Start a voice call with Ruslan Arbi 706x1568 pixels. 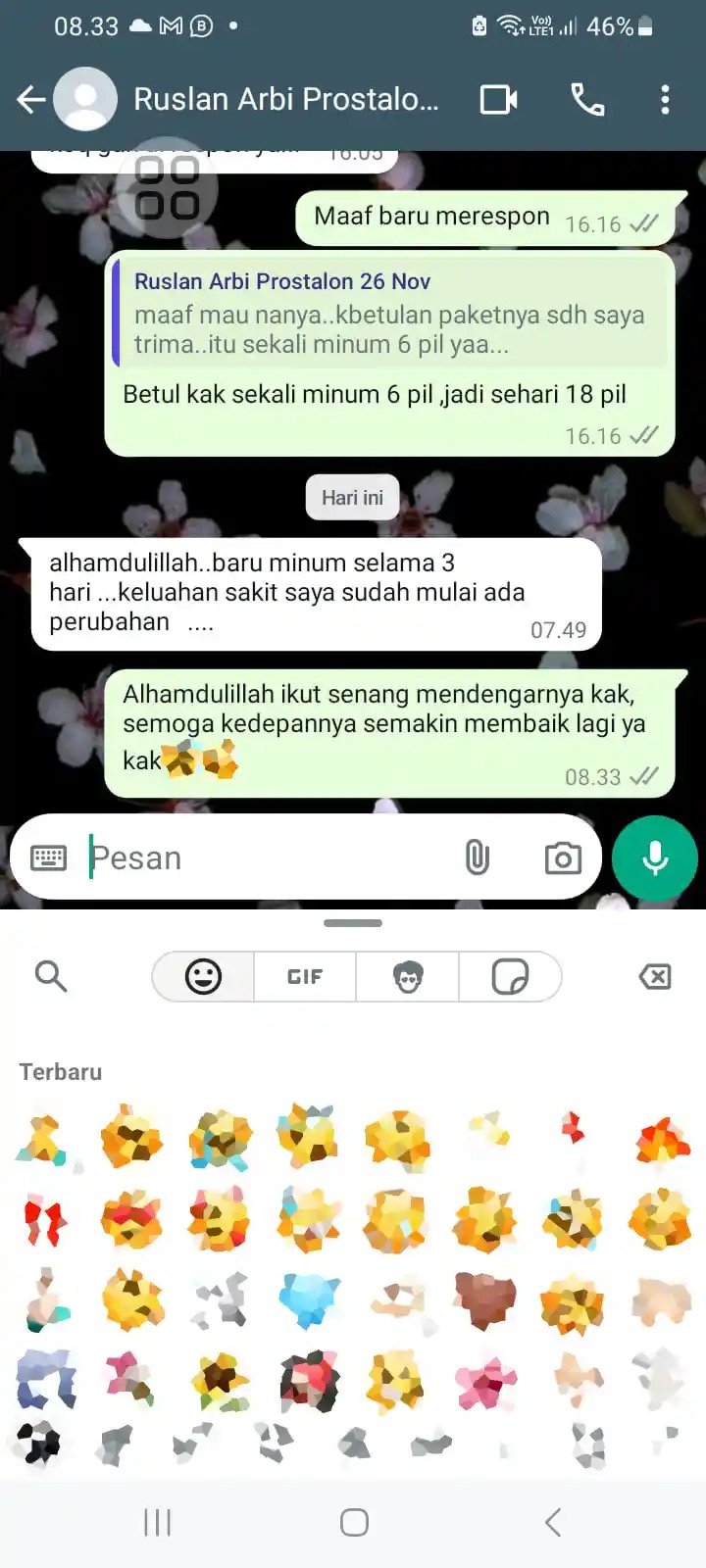(x=587, y=99)
